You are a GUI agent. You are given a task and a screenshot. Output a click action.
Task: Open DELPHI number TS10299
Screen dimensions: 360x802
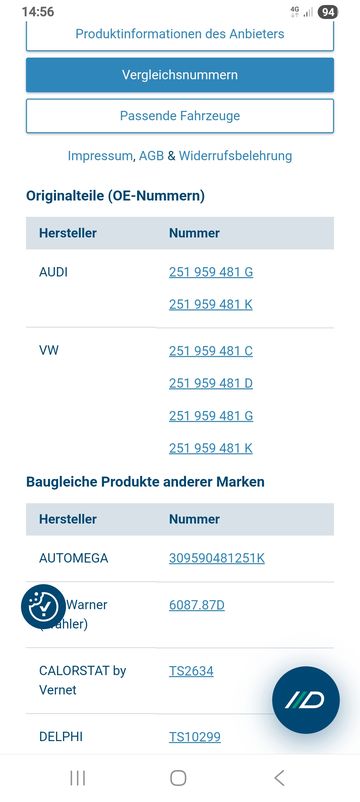pyautogui.click(x=195, y=737)
